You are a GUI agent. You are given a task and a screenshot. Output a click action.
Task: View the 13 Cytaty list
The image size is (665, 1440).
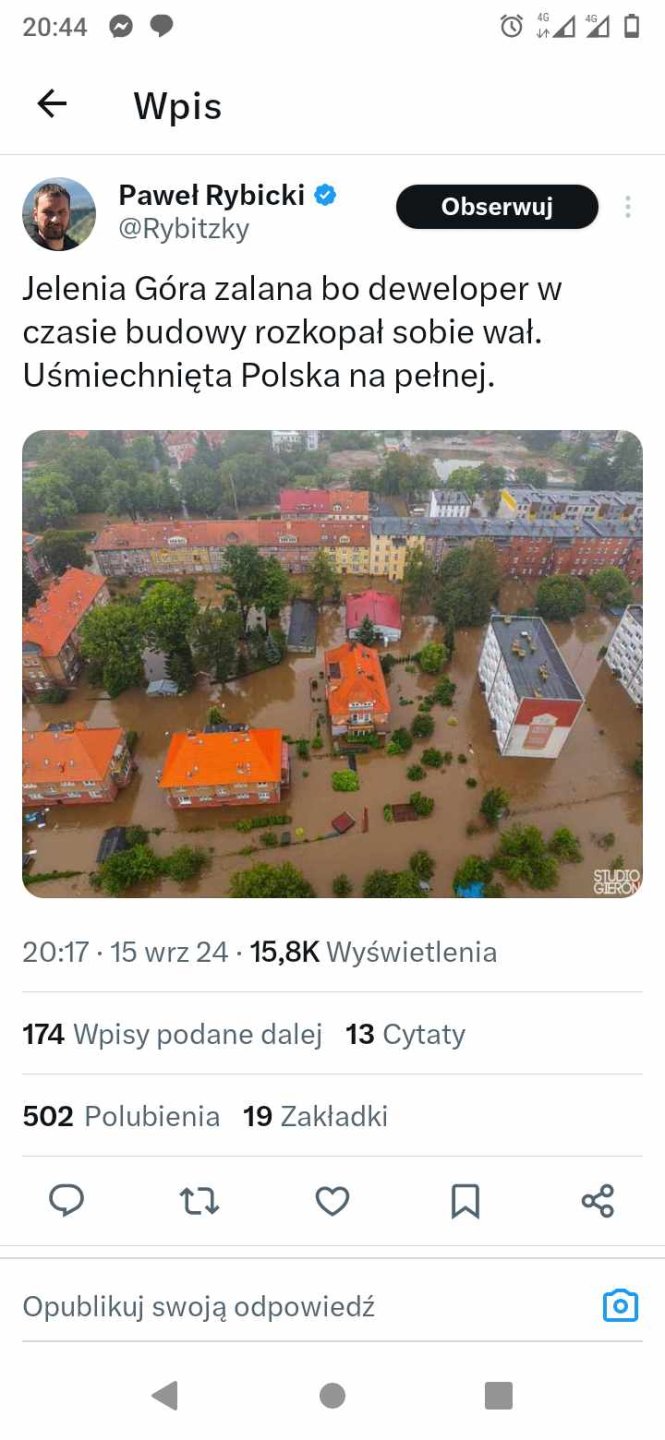(405, 1034)
